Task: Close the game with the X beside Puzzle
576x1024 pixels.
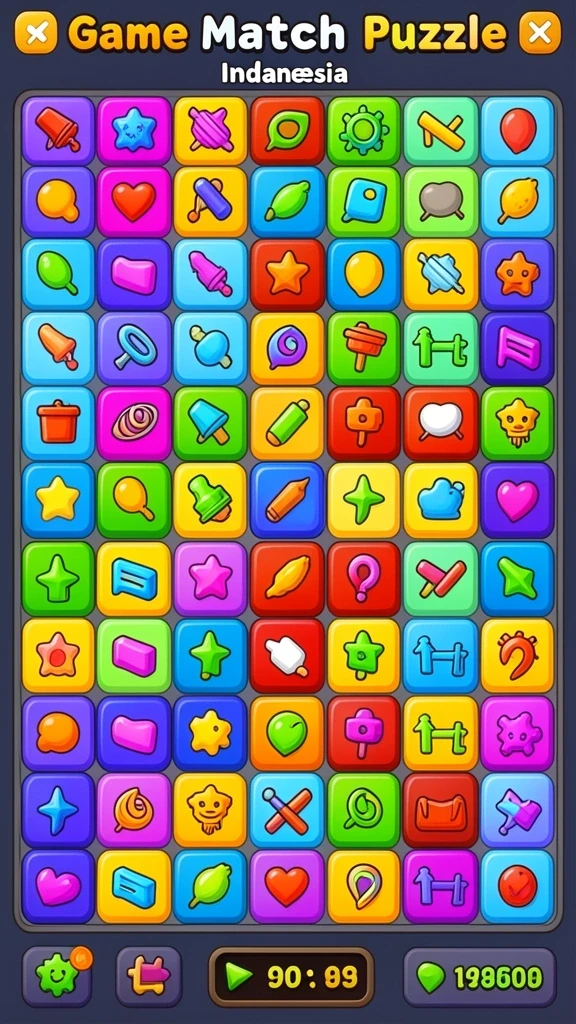Action: (x=539, y=33)
